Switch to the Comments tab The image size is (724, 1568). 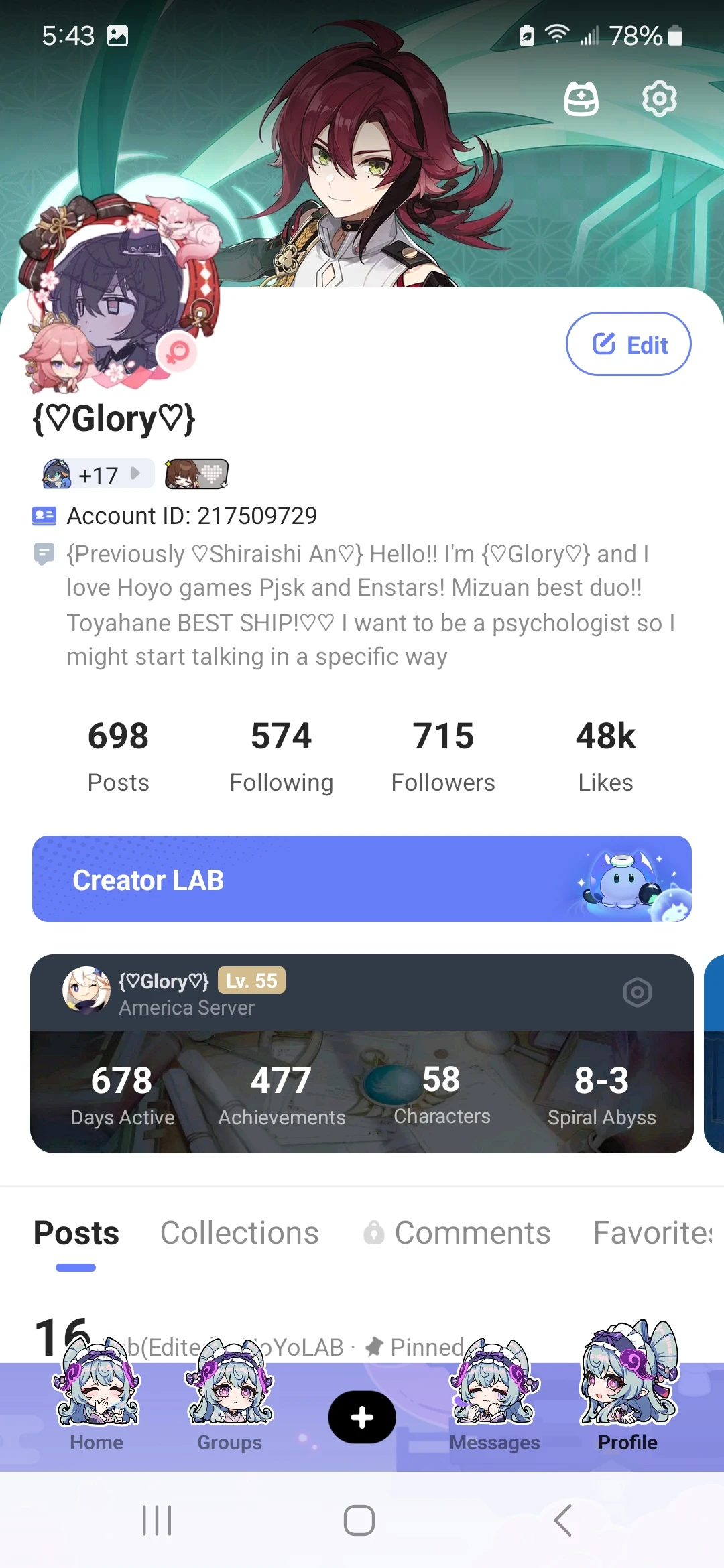tap(471, 1233)
